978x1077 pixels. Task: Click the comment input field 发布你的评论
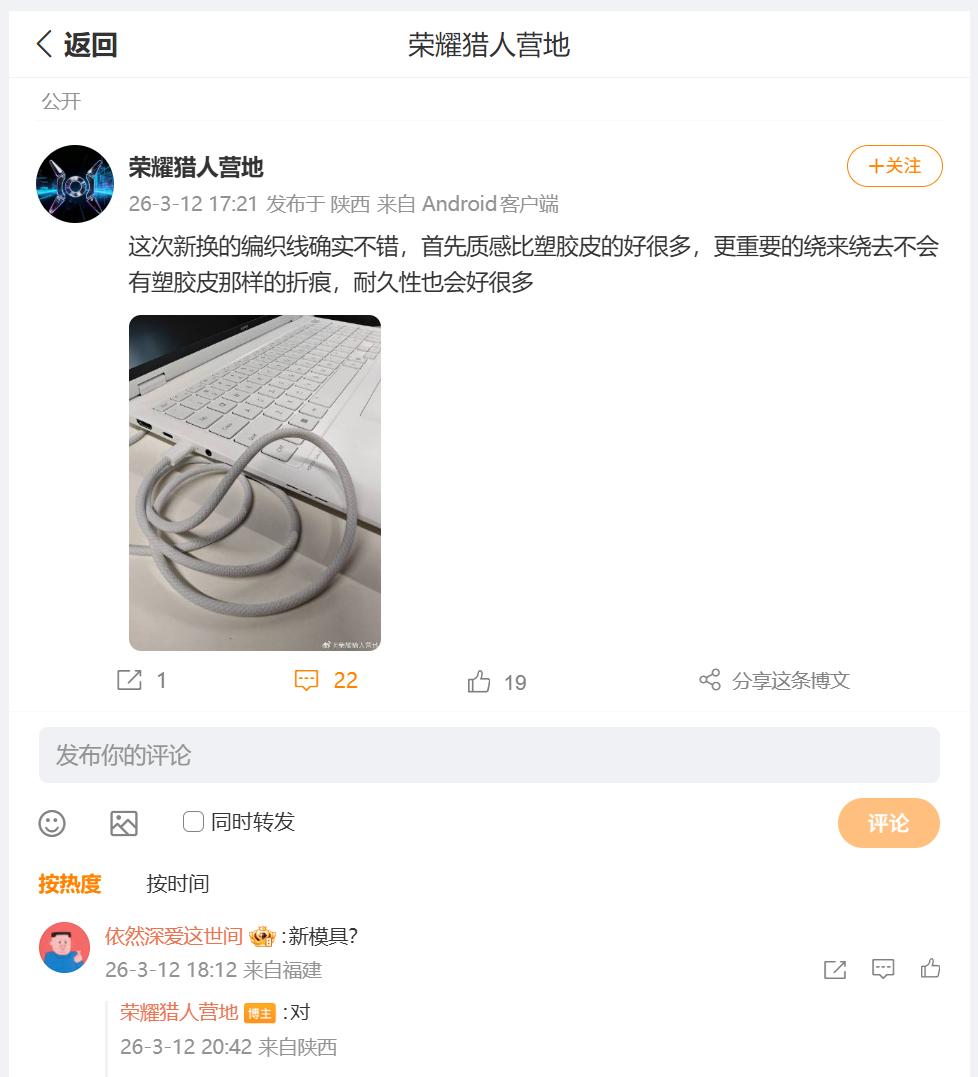click(490, 756)
